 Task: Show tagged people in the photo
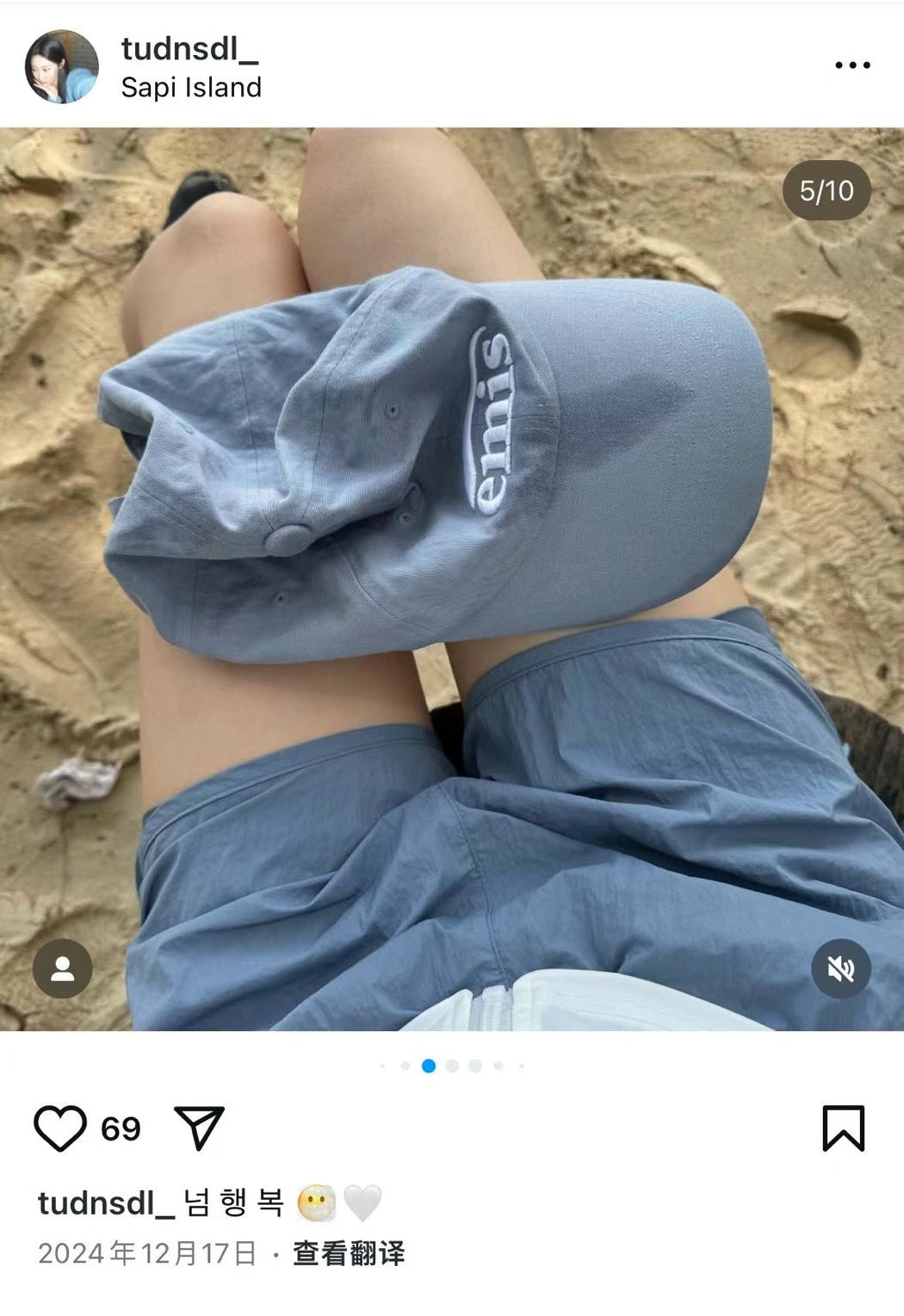pos(62,969)
